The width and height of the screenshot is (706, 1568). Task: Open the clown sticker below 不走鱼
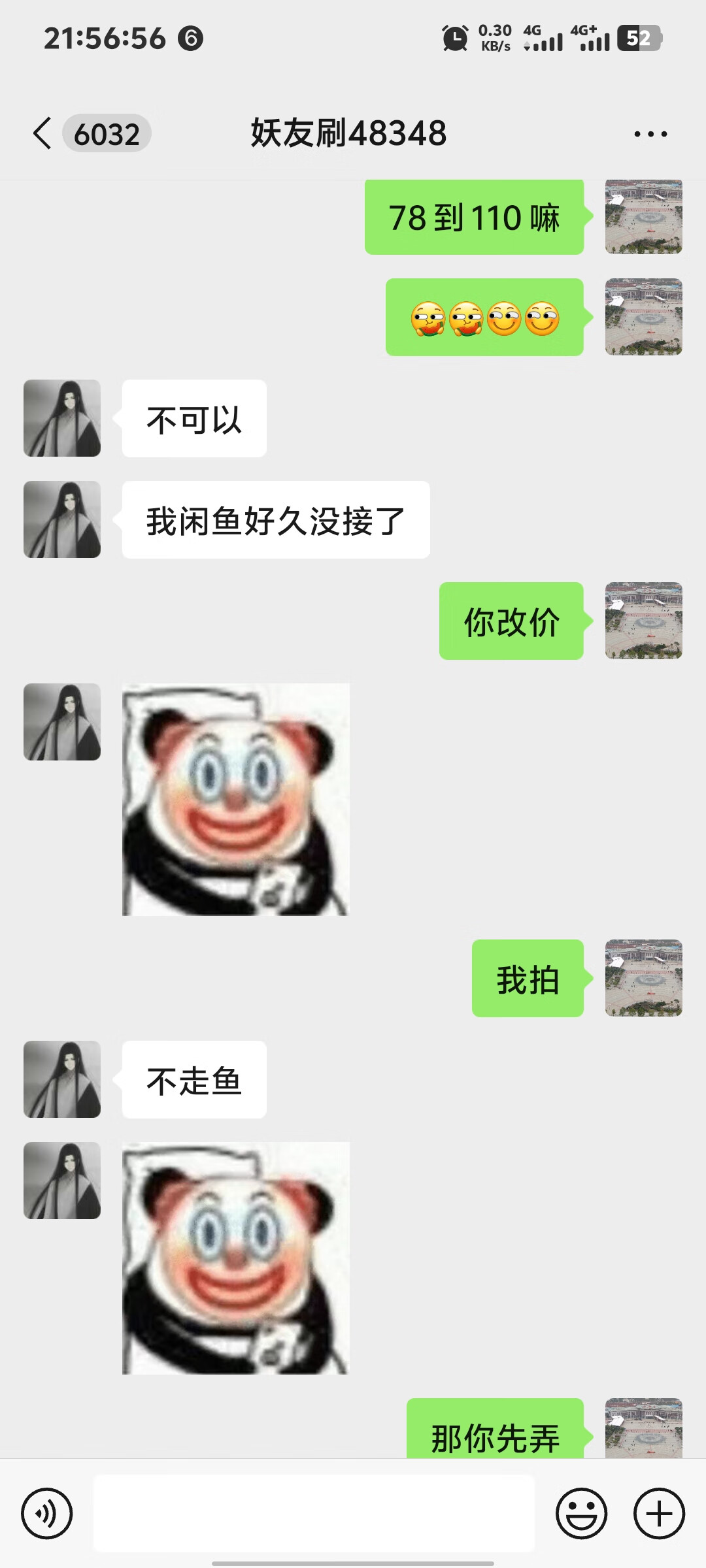coord(235,1258)
